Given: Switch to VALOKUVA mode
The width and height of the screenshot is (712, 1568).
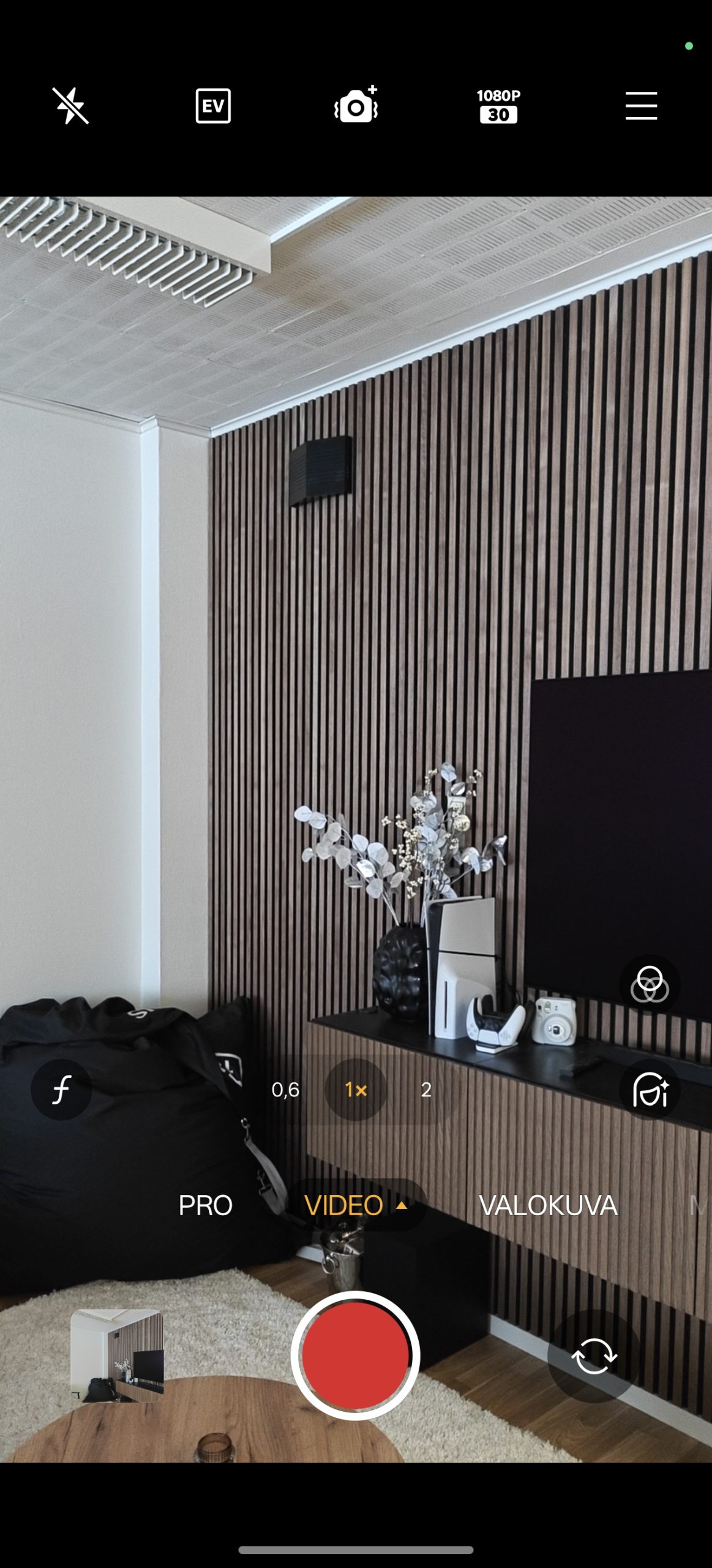Looking at the screenshot, I should coord(548,1205).
